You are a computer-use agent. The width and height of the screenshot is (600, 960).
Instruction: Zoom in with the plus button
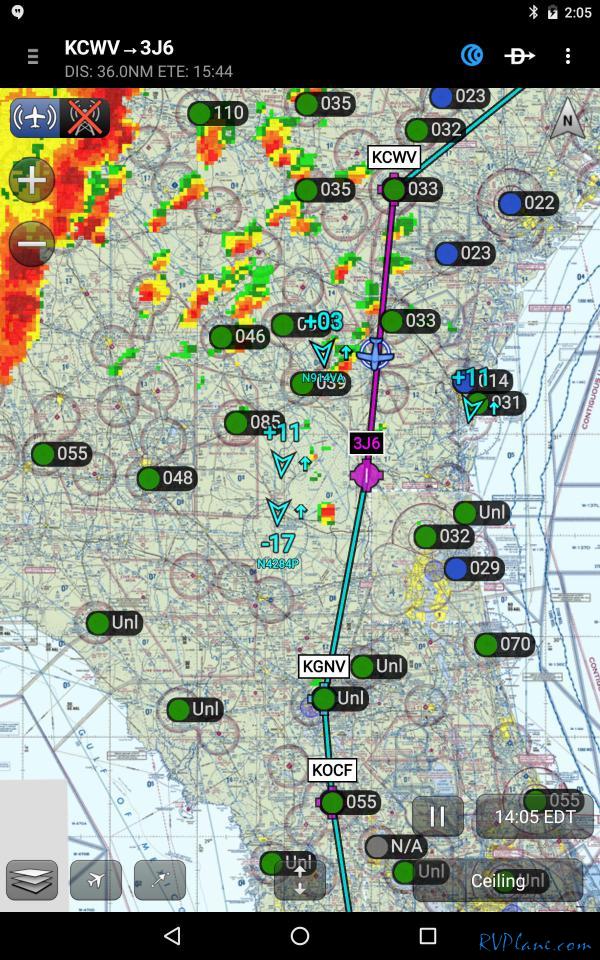click(32, 181)
